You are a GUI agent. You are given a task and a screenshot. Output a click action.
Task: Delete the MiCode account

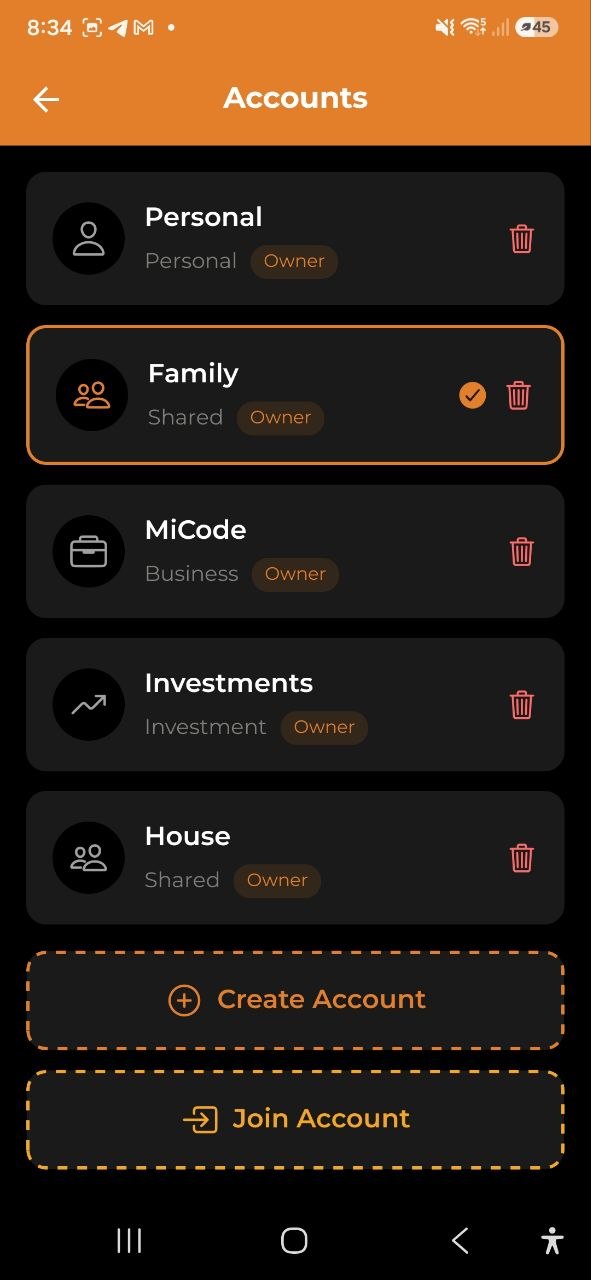[521, 551]
